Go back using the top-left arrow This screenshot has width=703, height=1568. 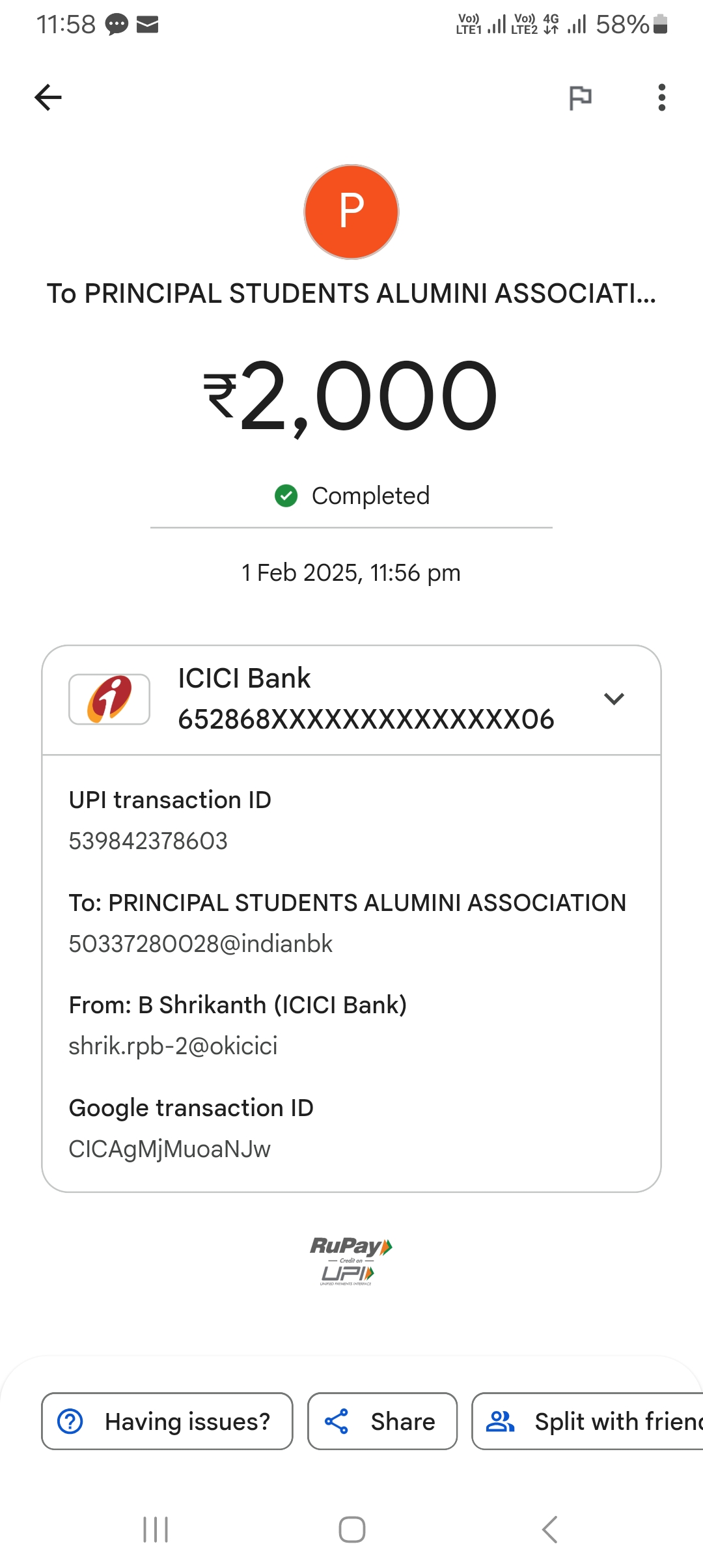(x=48, y=98)
